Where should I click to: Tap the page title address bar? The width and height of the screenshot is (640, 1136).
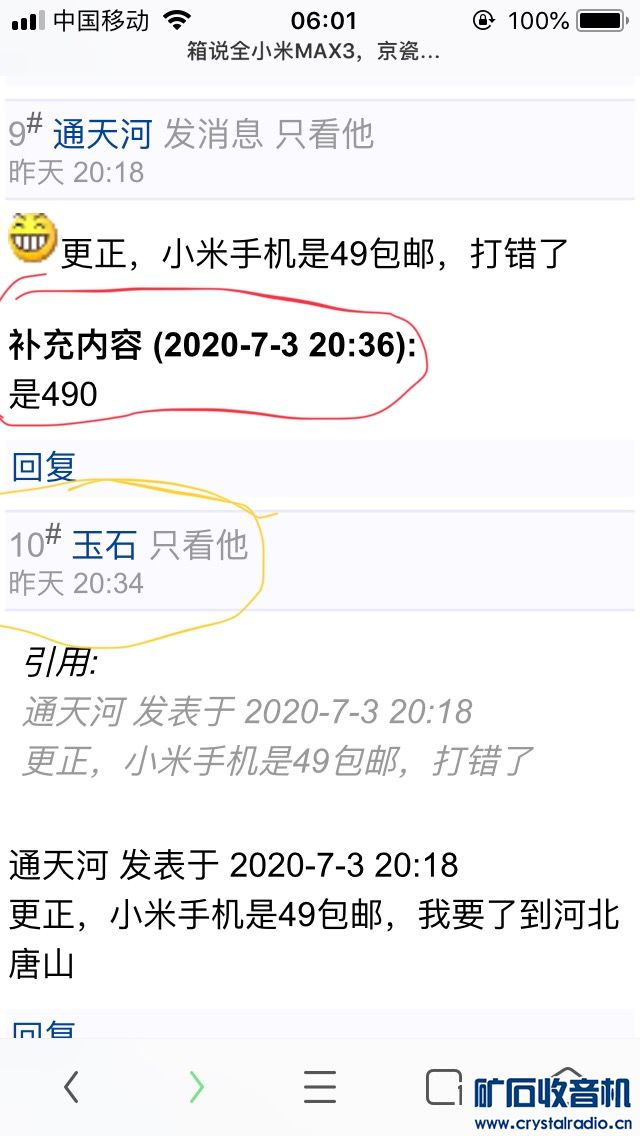[314, 52]
